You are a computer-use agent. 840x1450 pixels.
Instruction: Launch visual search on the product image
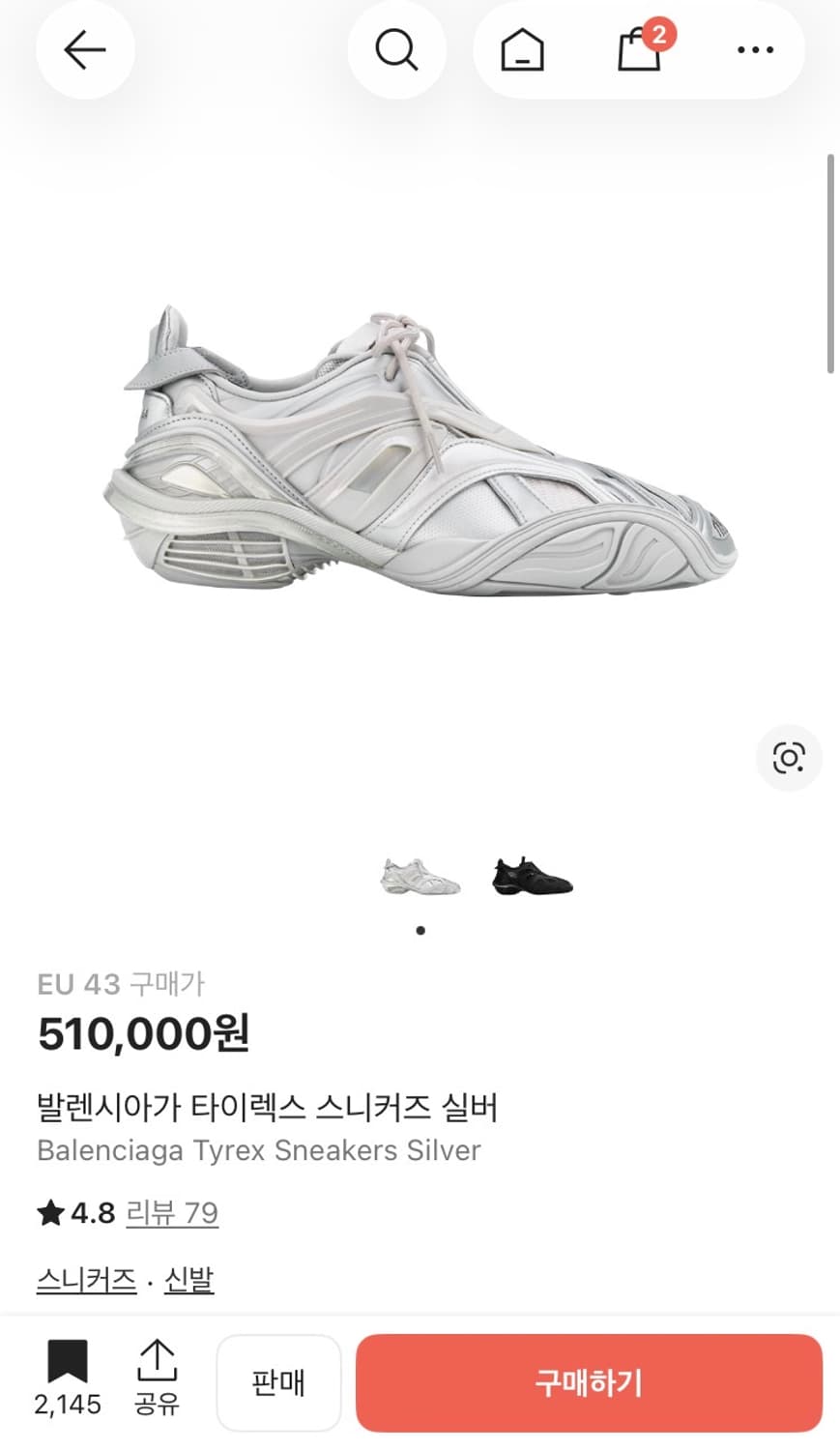click(789, 758)
